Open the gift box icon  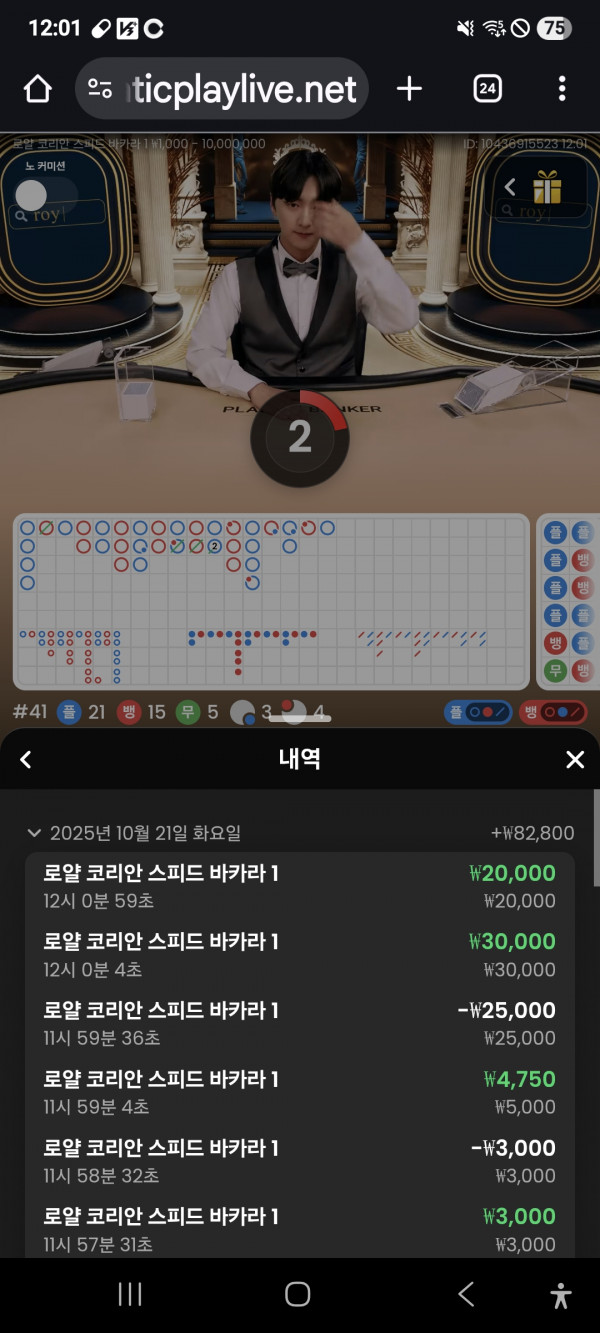547,186
